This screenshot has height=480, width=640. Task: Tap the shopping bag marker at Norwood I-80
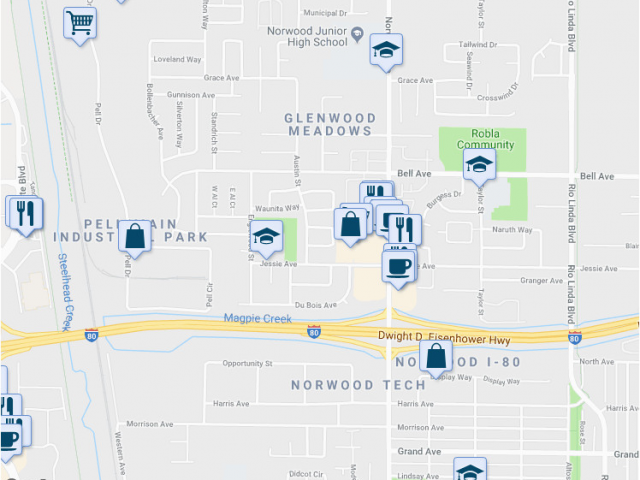pyautogui.click(x=436, y=356)
